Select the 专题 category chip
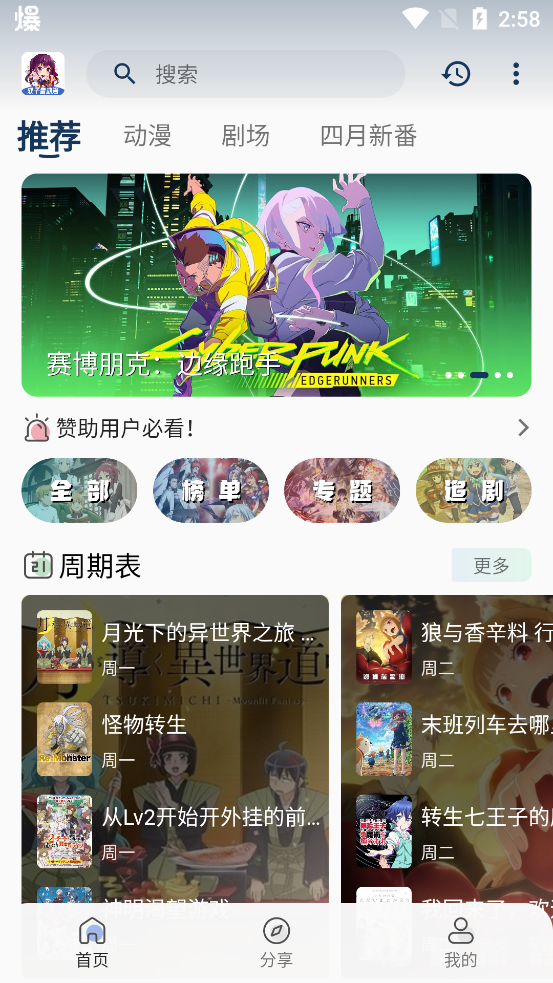 tap(342, 490)
